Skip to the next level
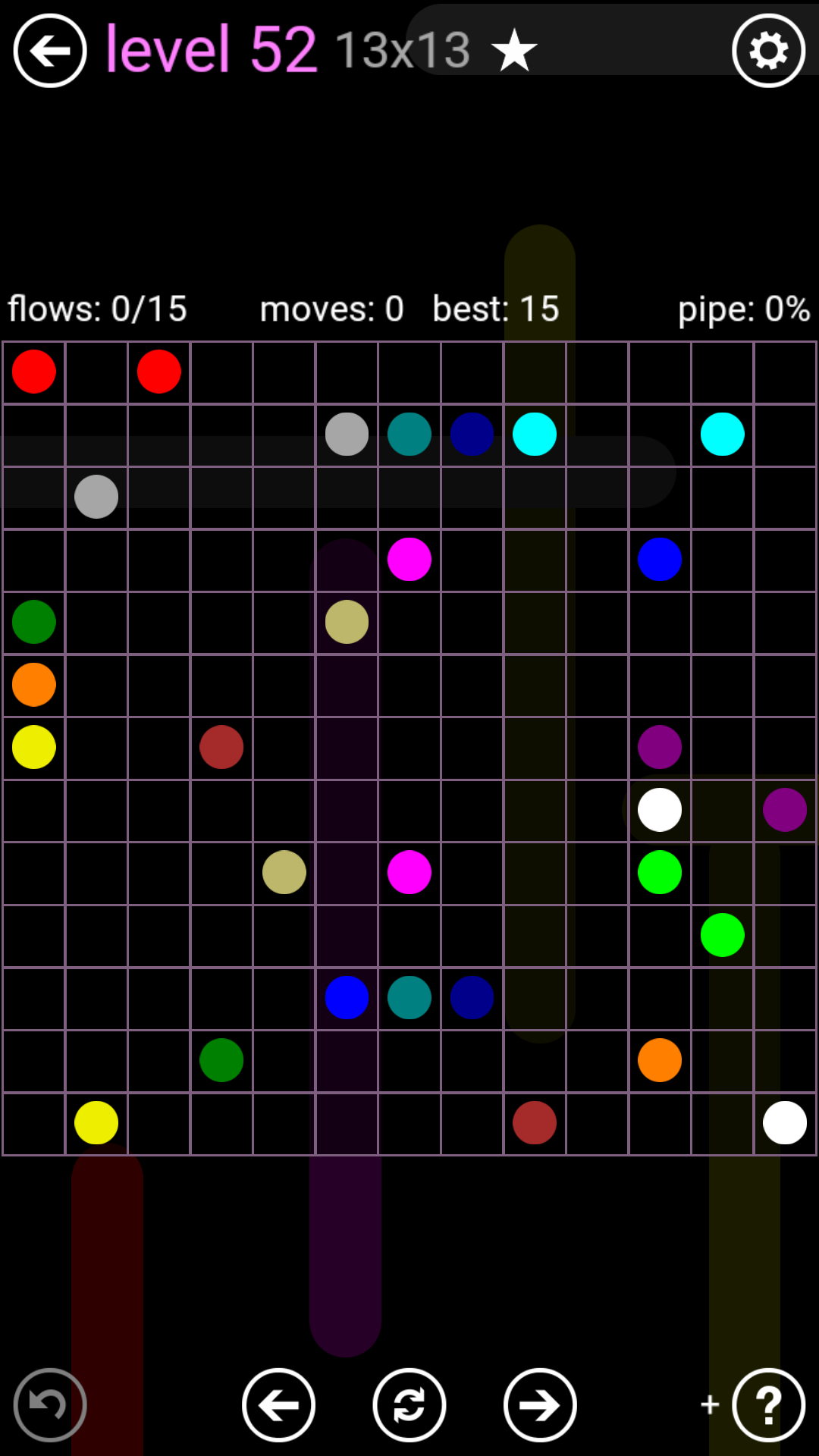 coord(540,1404)
